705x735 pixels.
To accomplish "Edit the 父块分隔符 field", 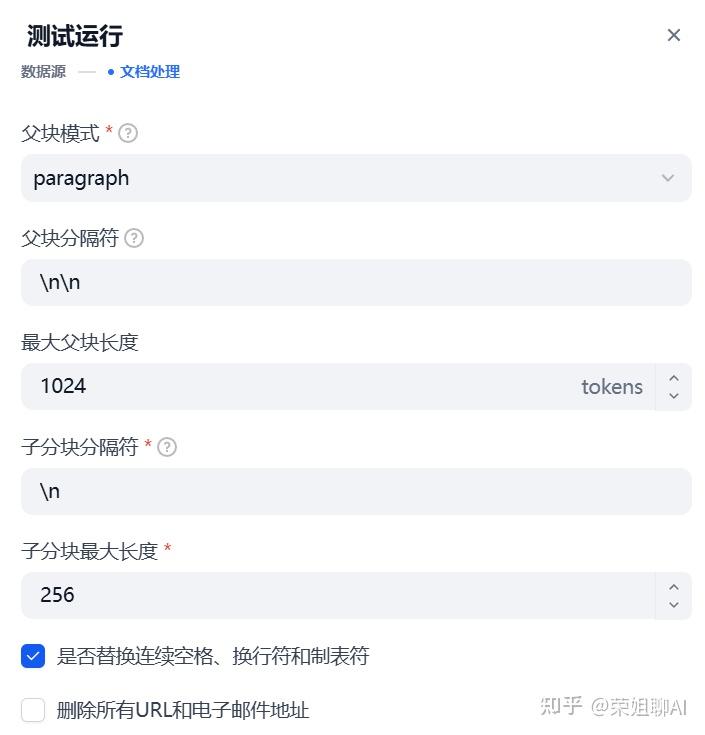I will pyautogui.click(x=356, y=283).
